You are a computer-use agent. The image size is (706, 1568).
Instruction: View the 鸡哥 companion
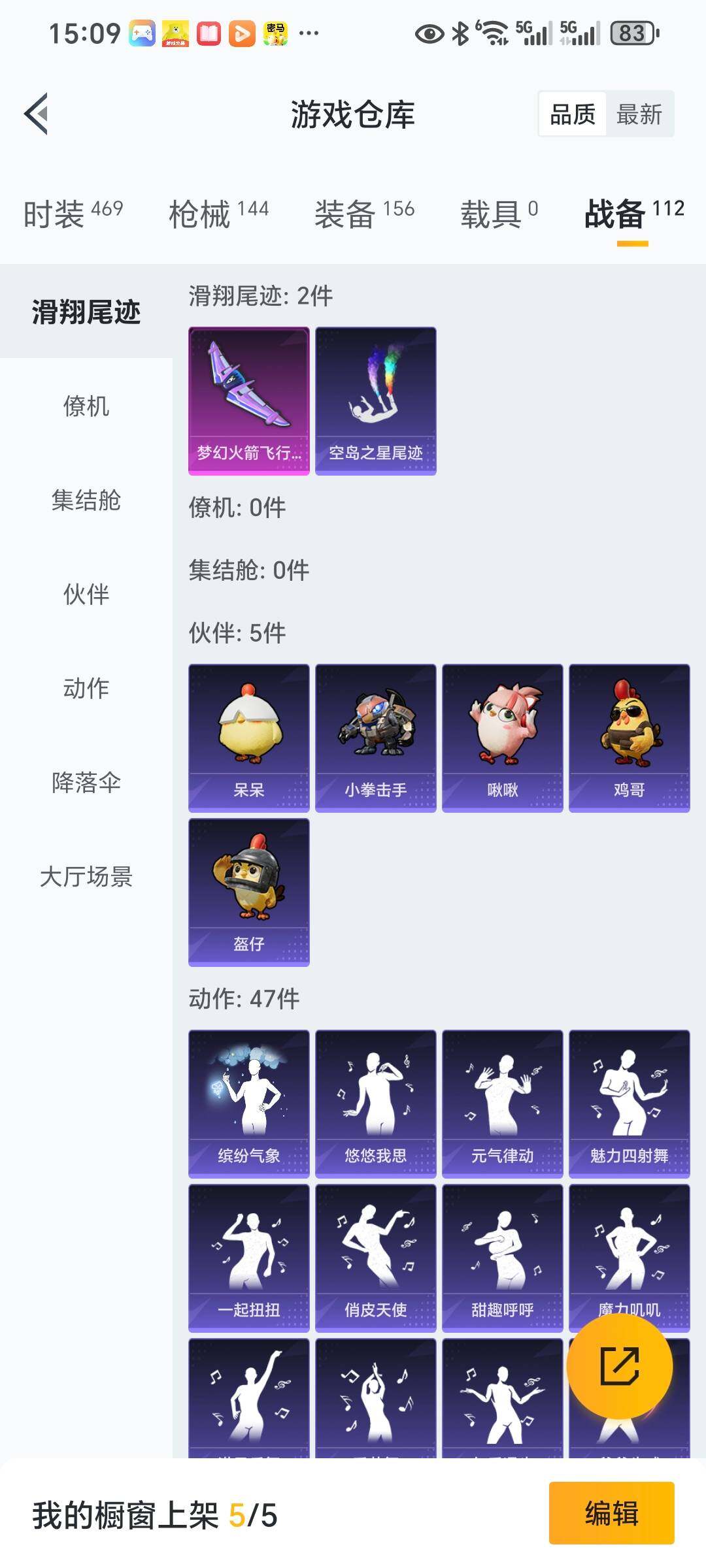pos(629,738)
